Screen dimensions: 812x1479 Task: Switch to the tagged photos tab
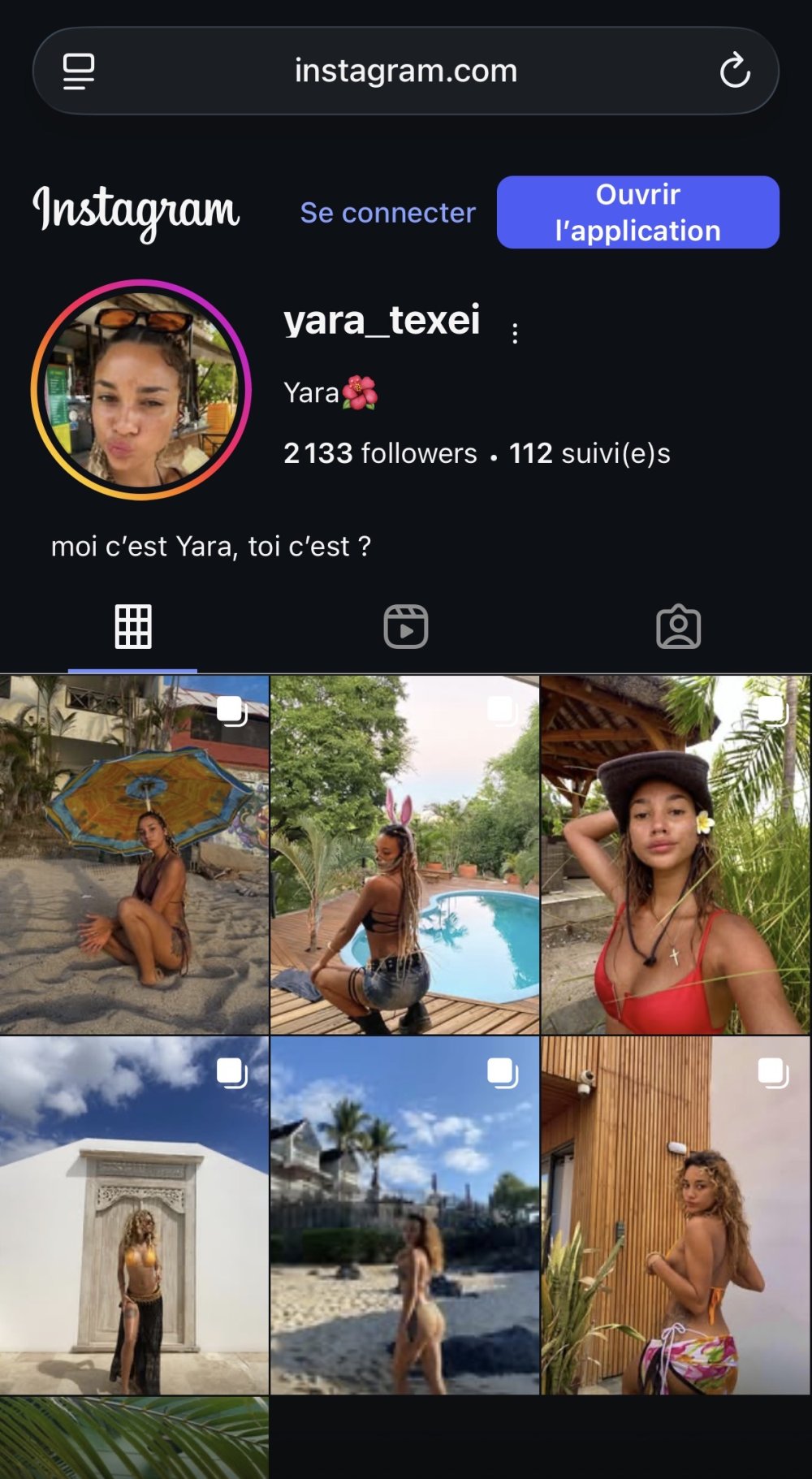pyautogui.click(x=678, y=627)
